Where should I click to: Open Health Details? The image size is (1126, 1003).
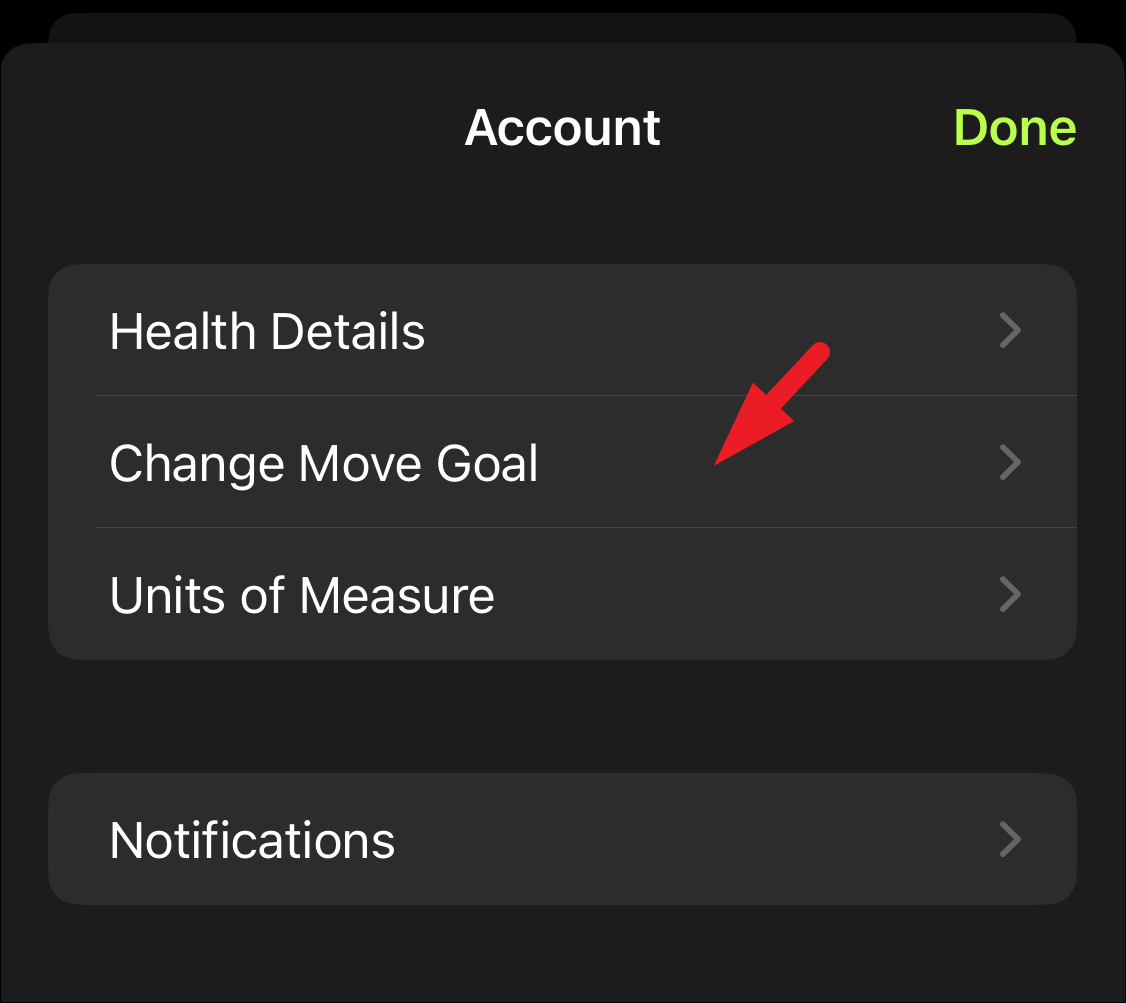pyautogui.click(x=561, y=331)
